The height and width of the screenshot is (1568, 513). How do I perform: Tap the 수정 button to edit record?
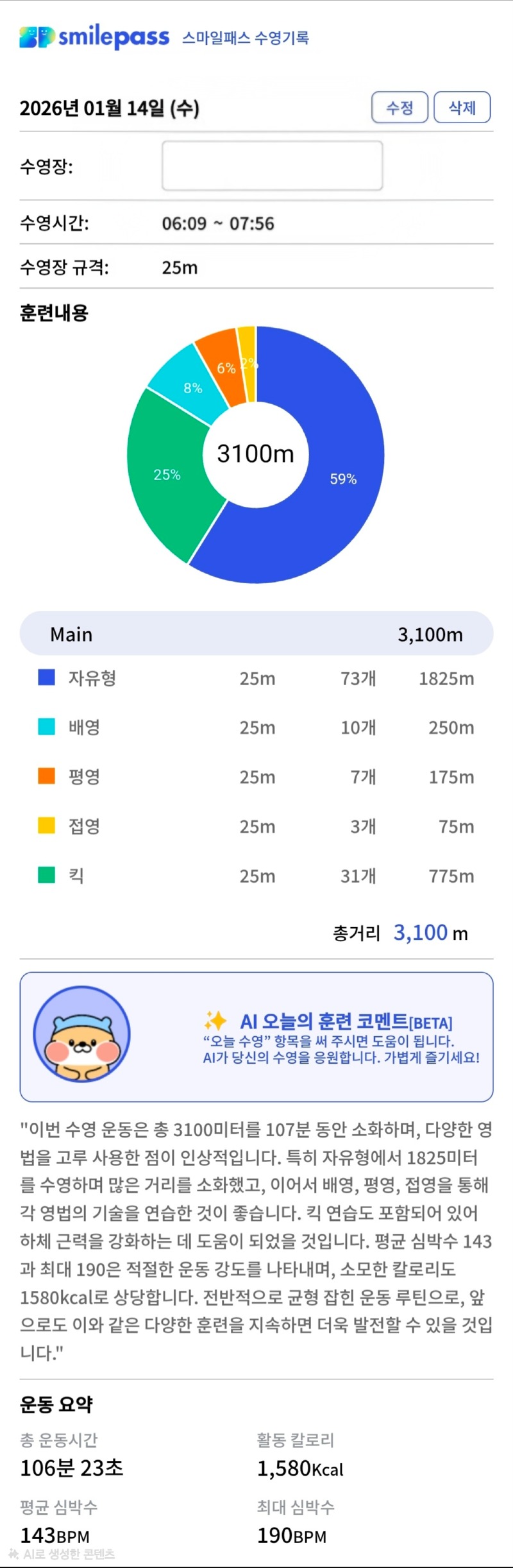399,107
